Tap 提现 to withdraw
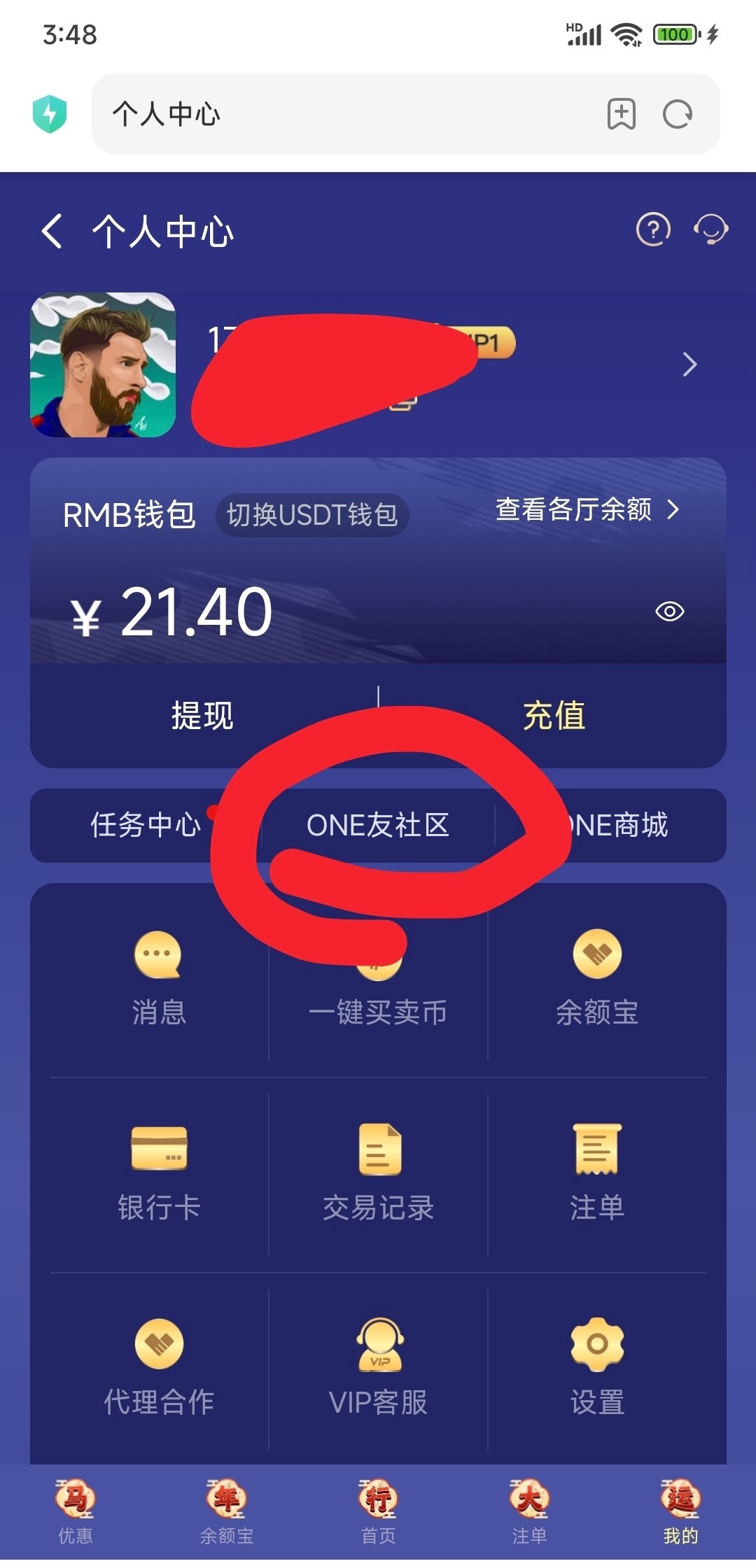756x1568 pixels. pos(203,716)
